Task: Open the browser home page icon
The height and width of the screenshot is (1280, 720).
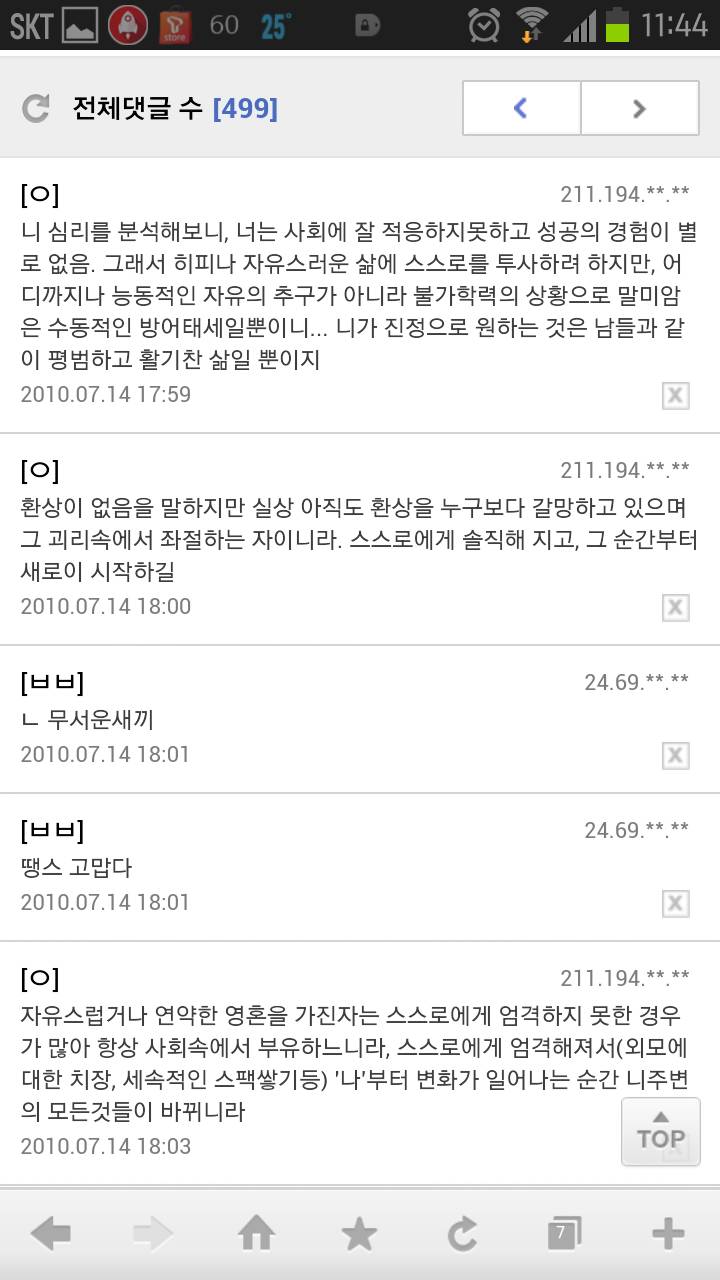Action: pos(257,1234)
